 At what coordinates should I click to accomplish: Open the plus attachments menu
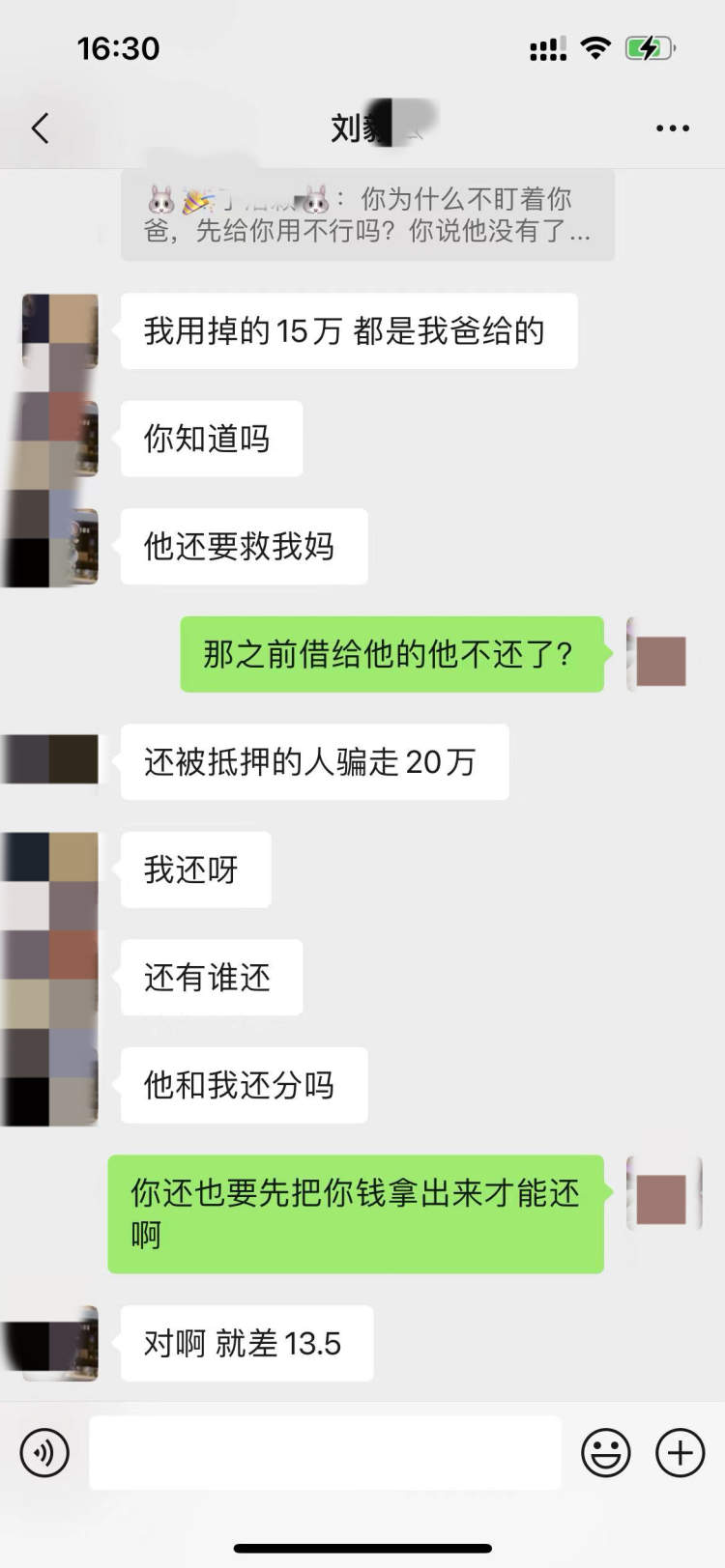click(680, 1452)
